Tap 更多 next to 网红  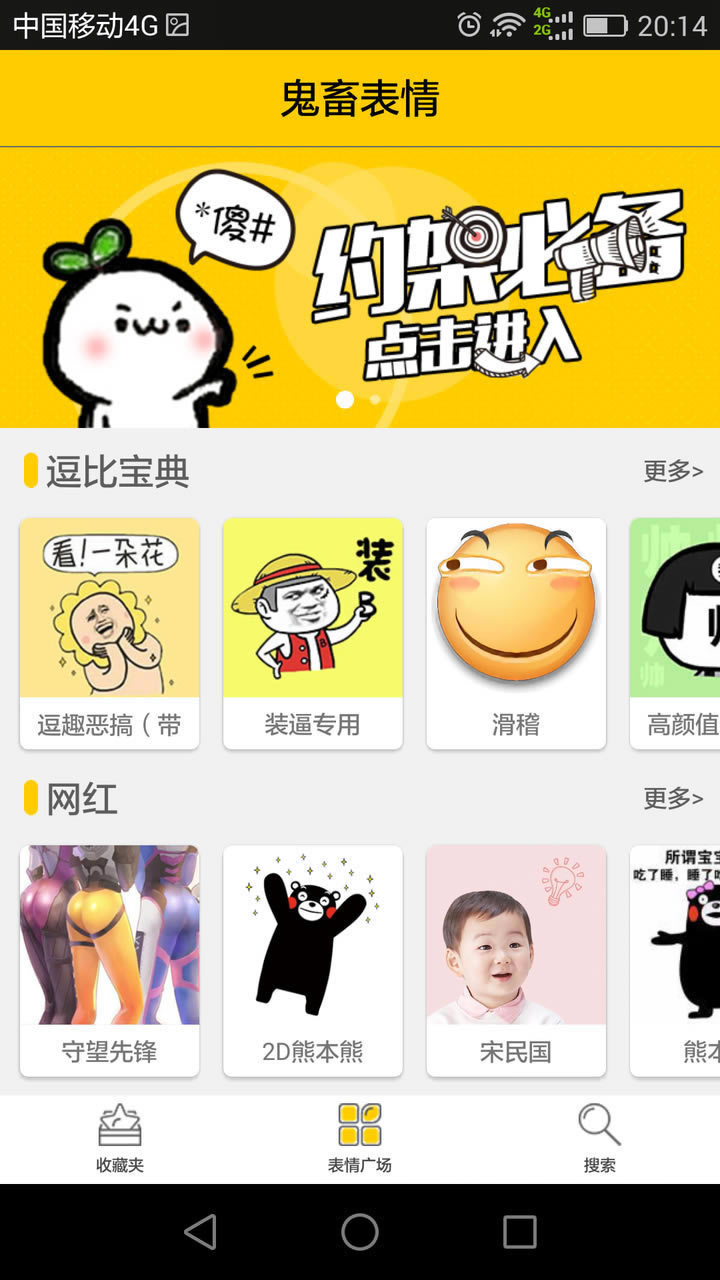tap(672, 798)
